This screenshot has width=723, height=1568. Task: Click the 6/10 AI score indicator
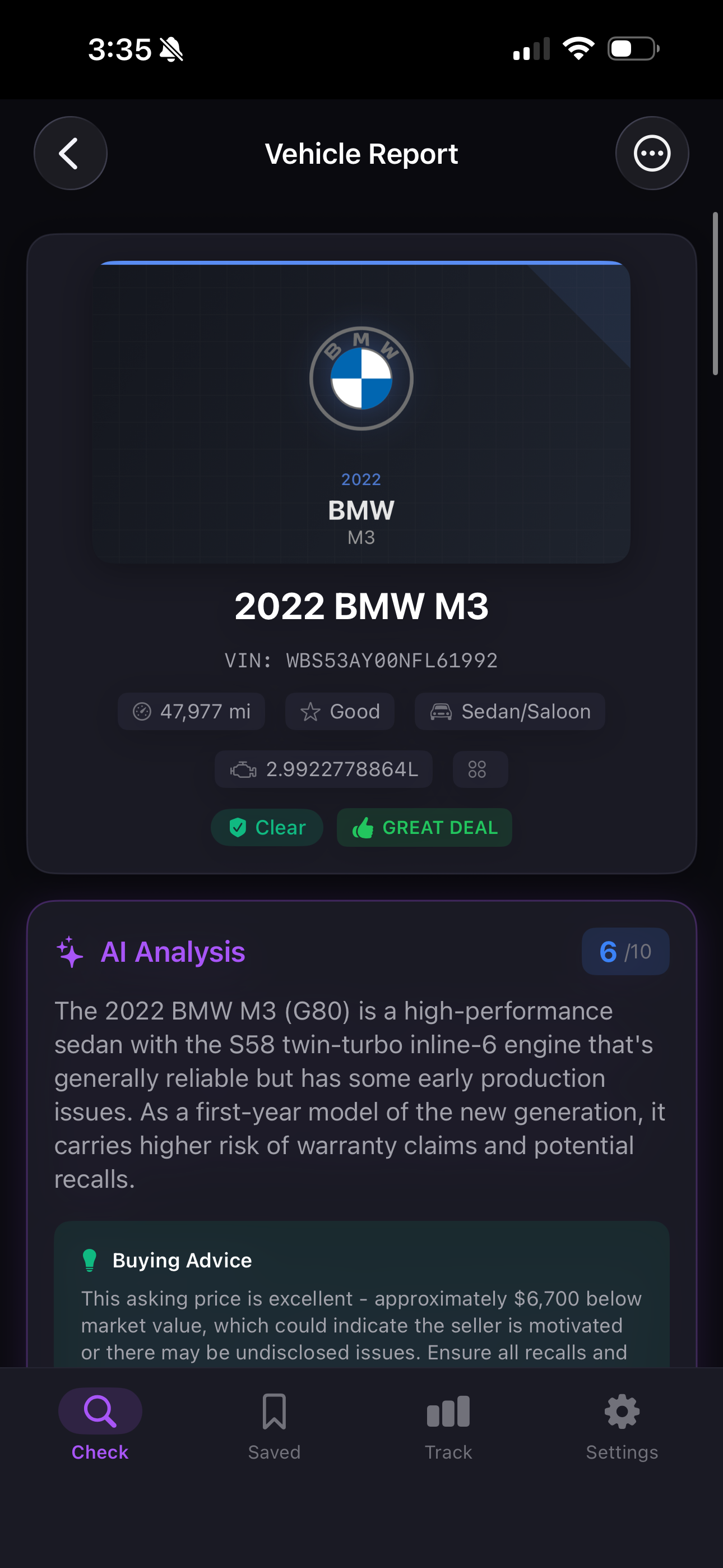click(x=625, y=951)
